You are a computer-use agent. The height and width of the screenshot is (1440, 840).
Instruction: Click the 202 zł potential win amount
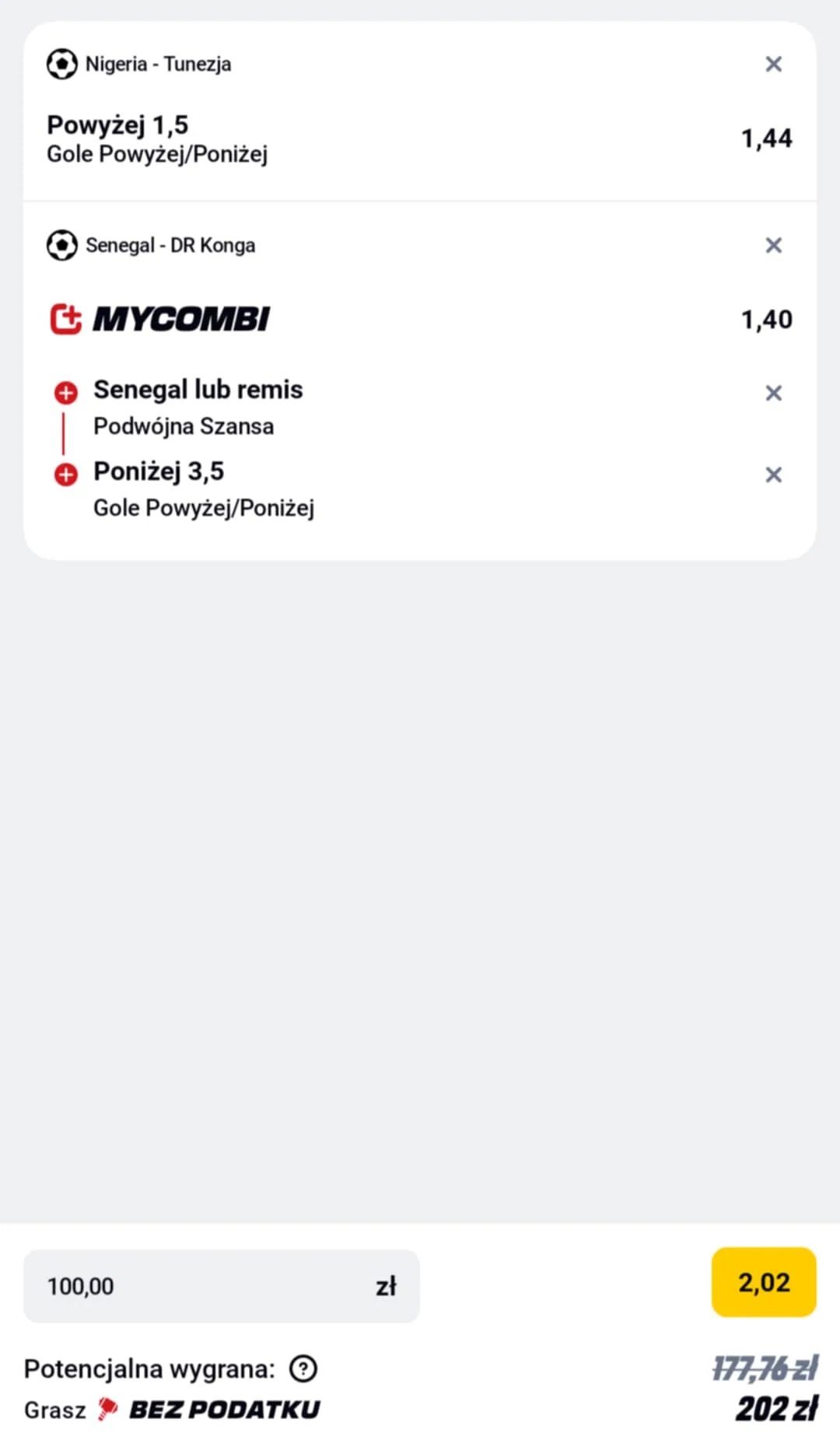pos(776,1409)
